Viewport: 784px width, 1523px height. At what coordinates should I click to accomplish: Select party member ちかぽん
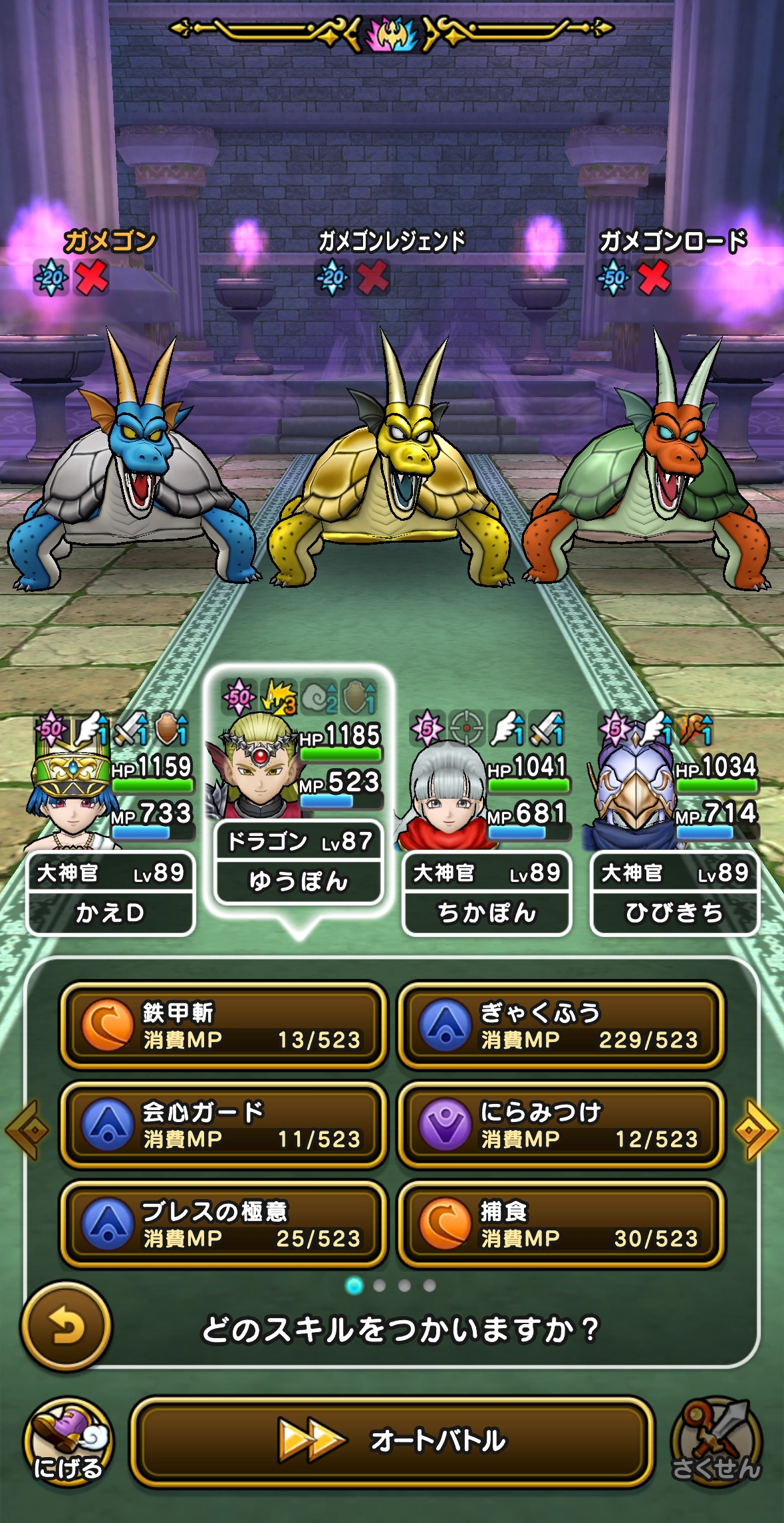click(x=487, y=891)
